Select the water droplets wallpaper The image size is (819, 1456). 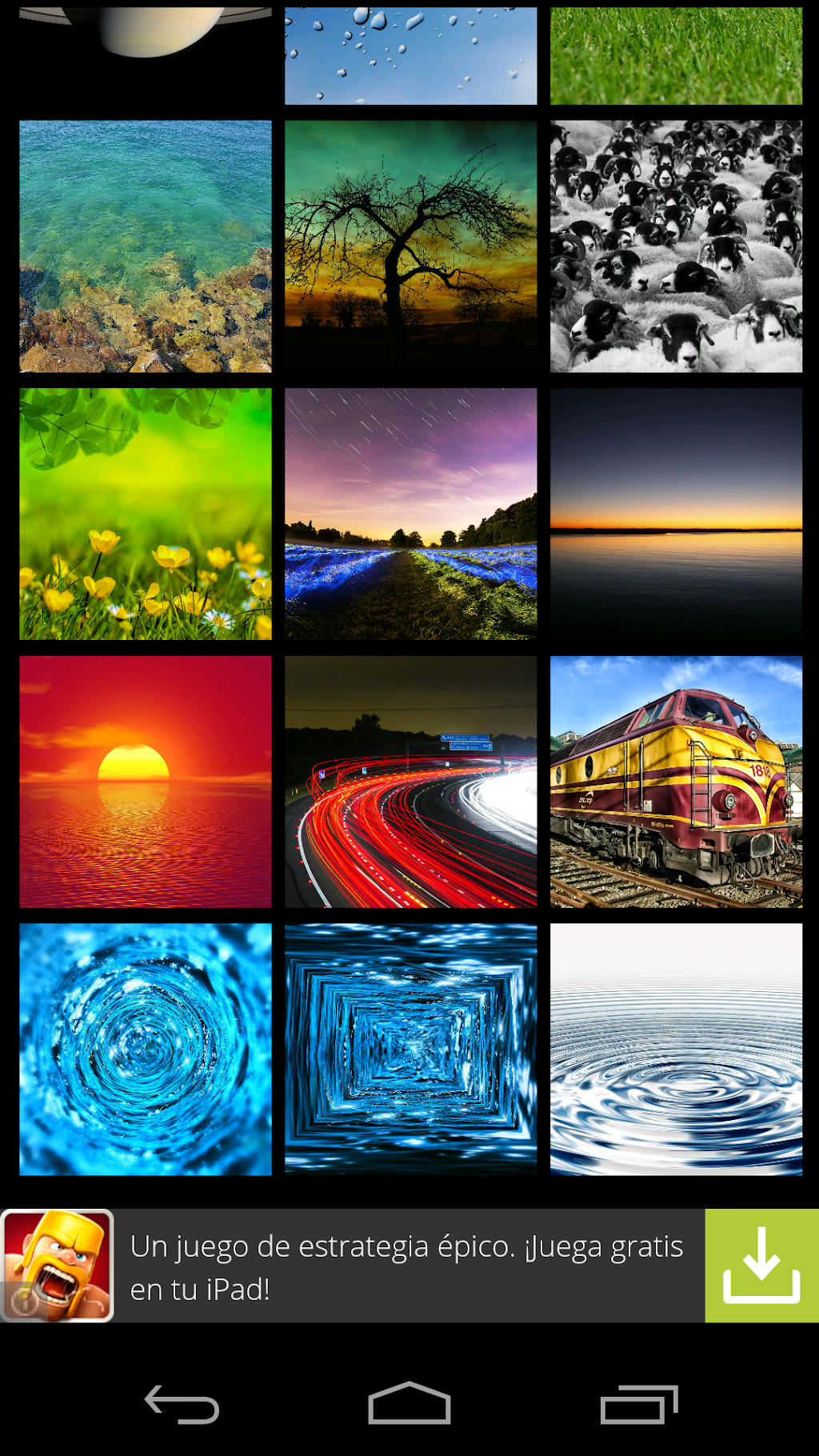tap(410, 56)
